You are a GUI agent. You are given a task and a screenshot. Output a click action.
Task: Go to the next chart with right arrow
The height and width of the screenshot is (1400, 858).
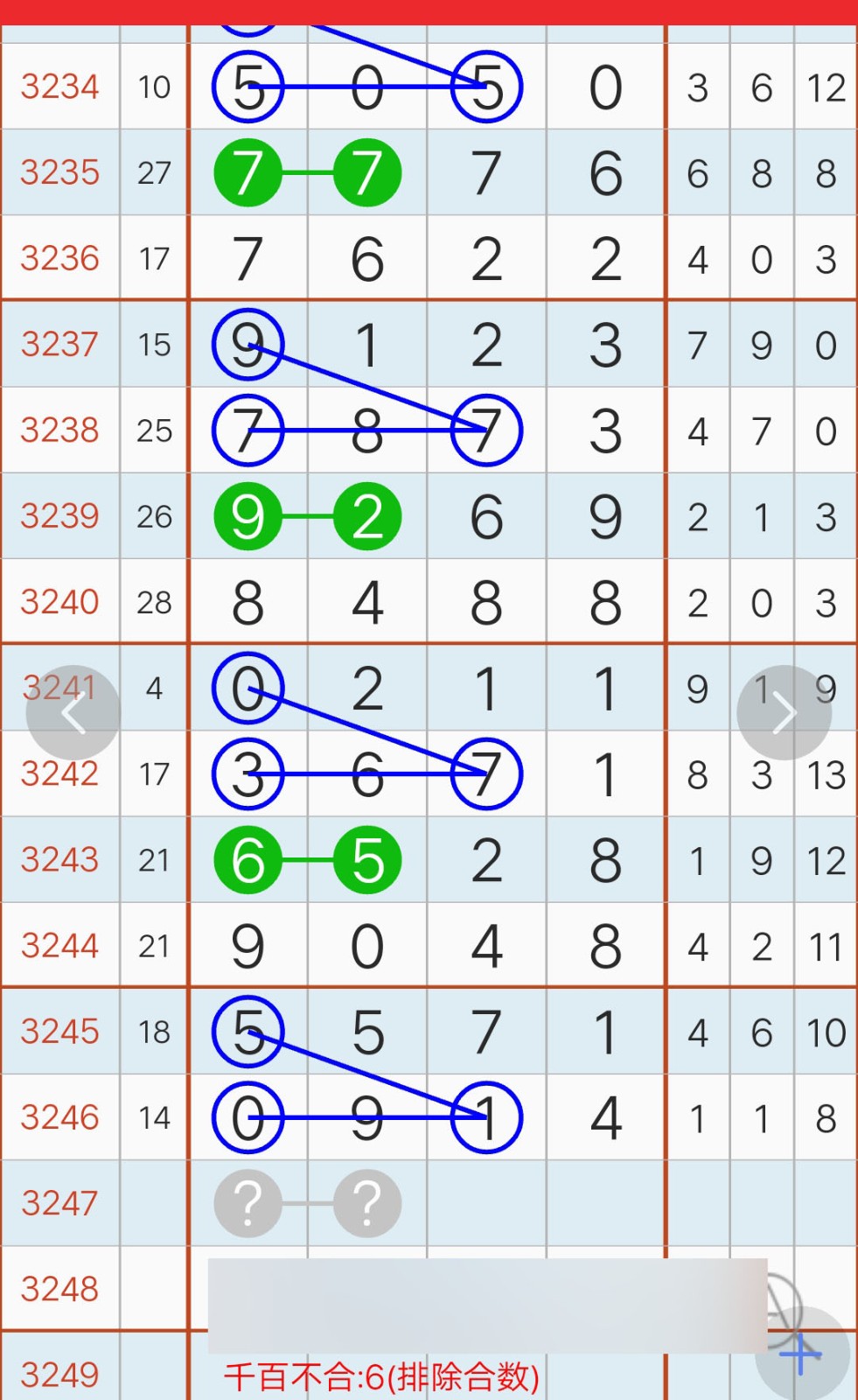click(x=784, y=713)
